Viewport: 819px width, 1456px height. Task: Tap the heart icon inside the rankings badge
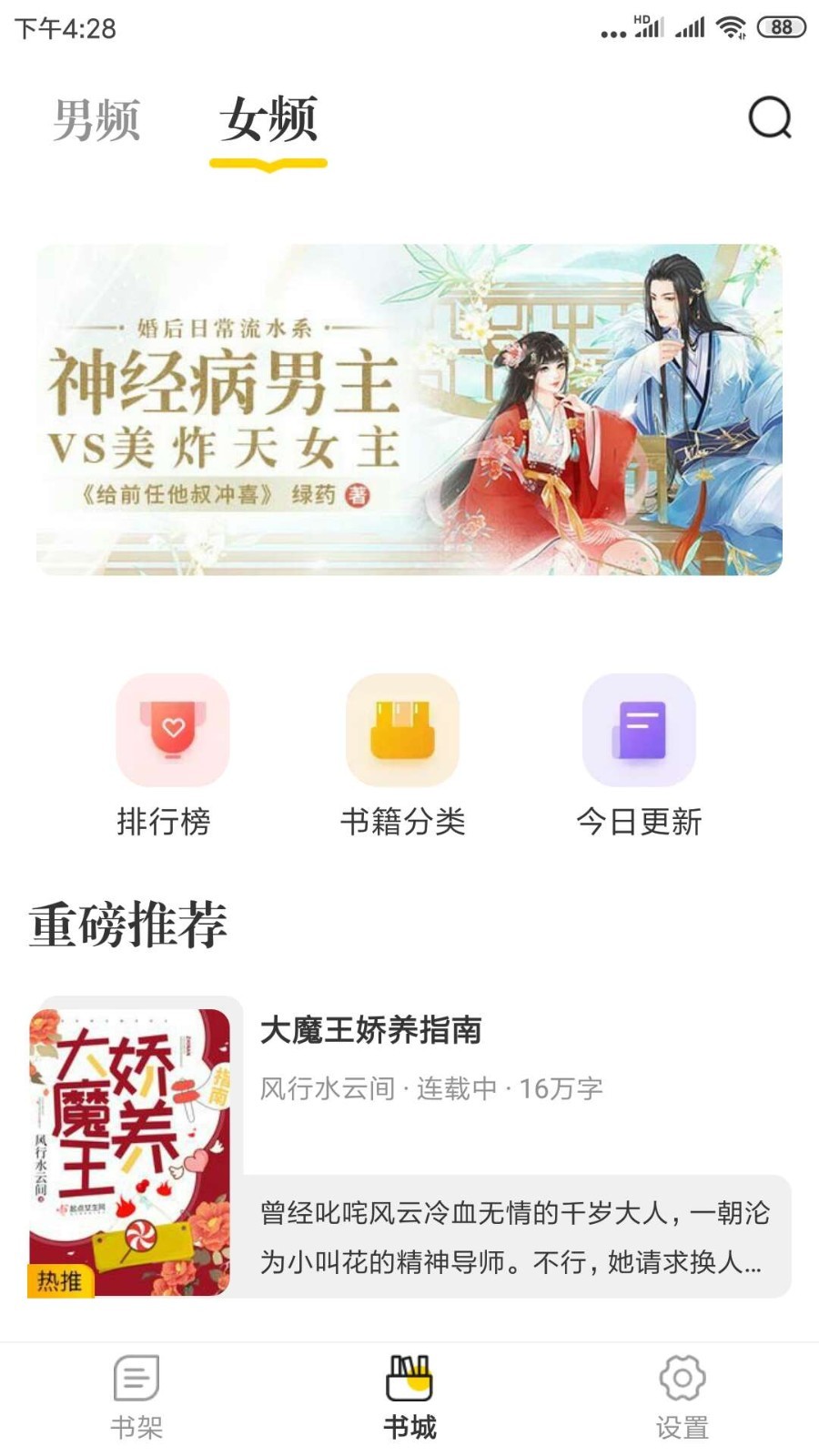click(x=171, y=725)
